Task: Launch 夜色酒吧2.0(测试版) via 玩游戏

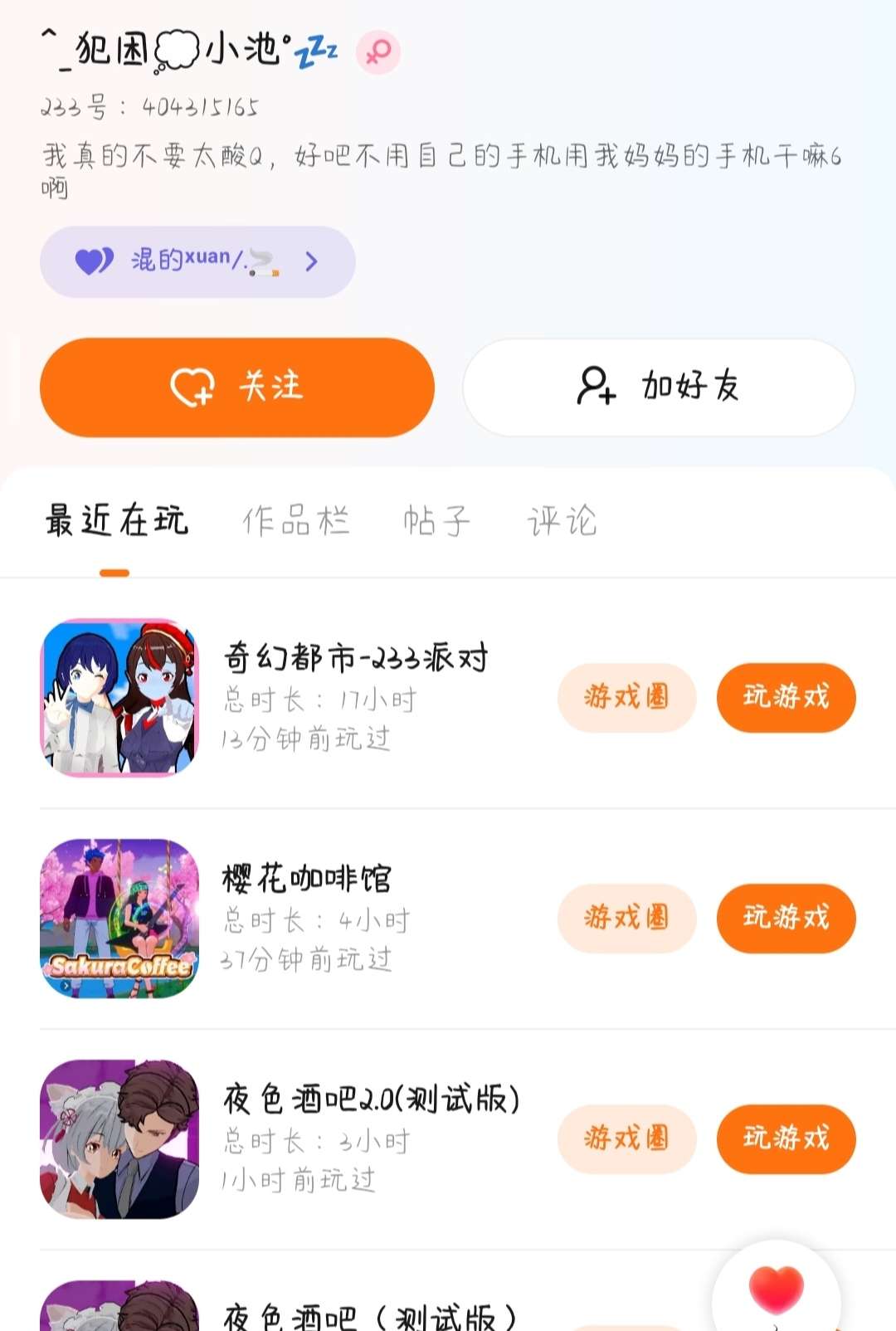Action: tap(786, 1138)
